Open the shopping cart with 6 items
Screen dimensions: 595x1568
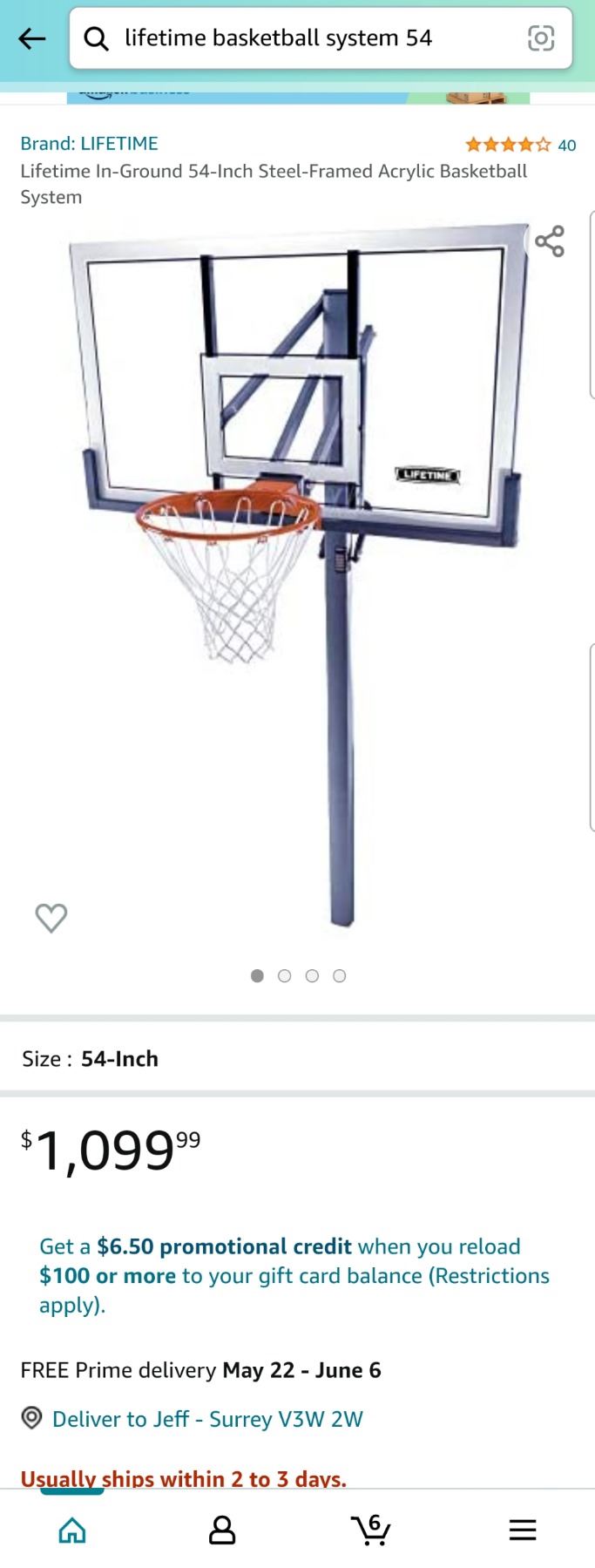coord(371,1530)
